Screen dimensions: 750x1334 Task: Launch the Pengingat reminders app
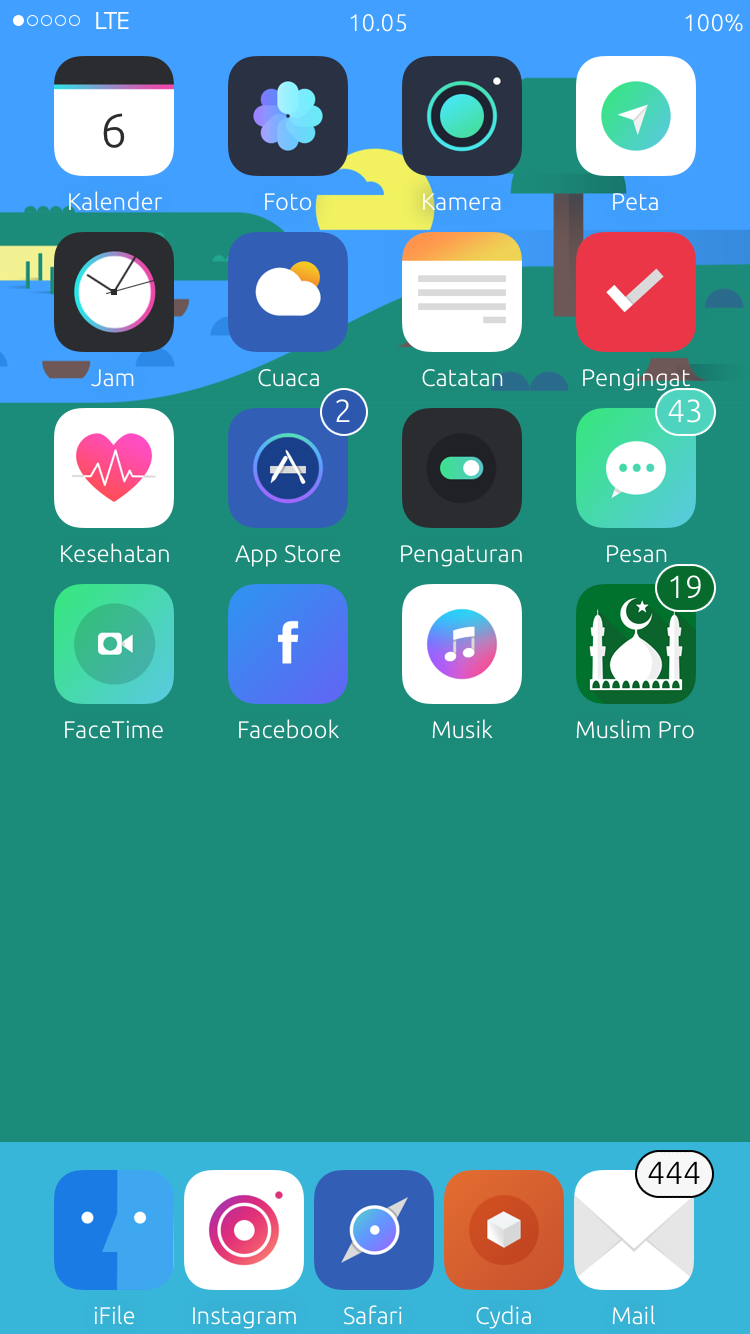(x=636, y=292)
